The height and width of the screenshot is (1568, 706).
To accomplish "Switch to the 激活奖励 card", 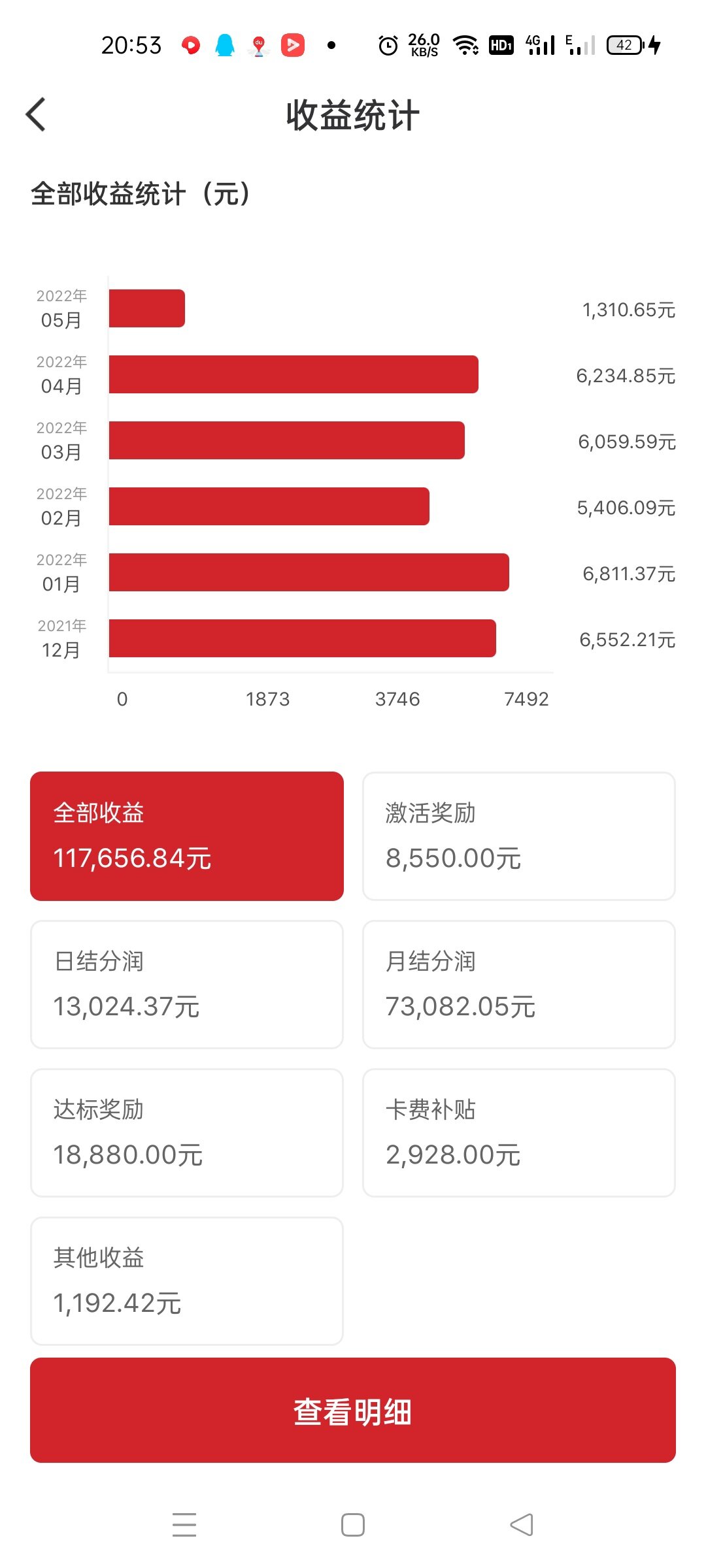I will click(518, 836).
